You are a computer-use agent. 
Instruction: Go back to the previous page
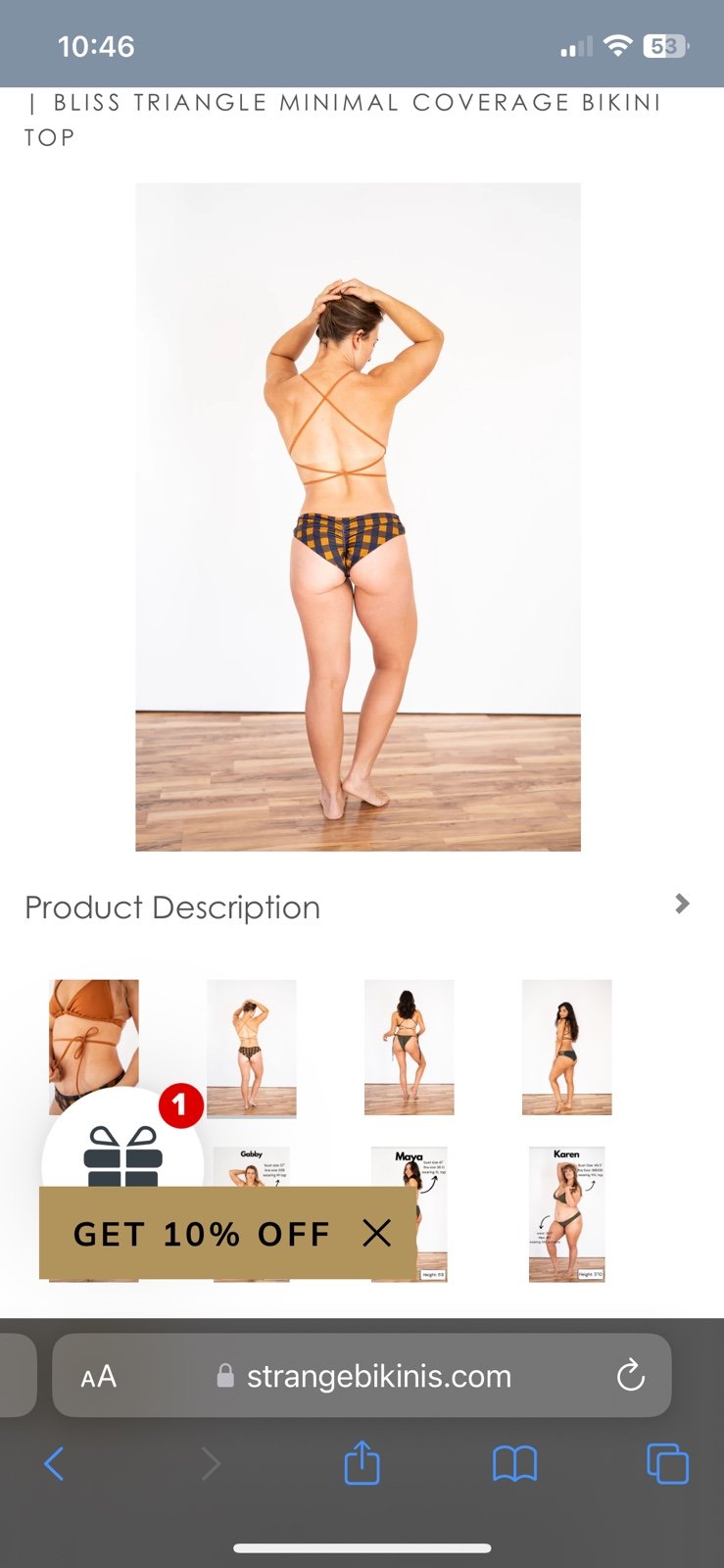(54, 1464)
